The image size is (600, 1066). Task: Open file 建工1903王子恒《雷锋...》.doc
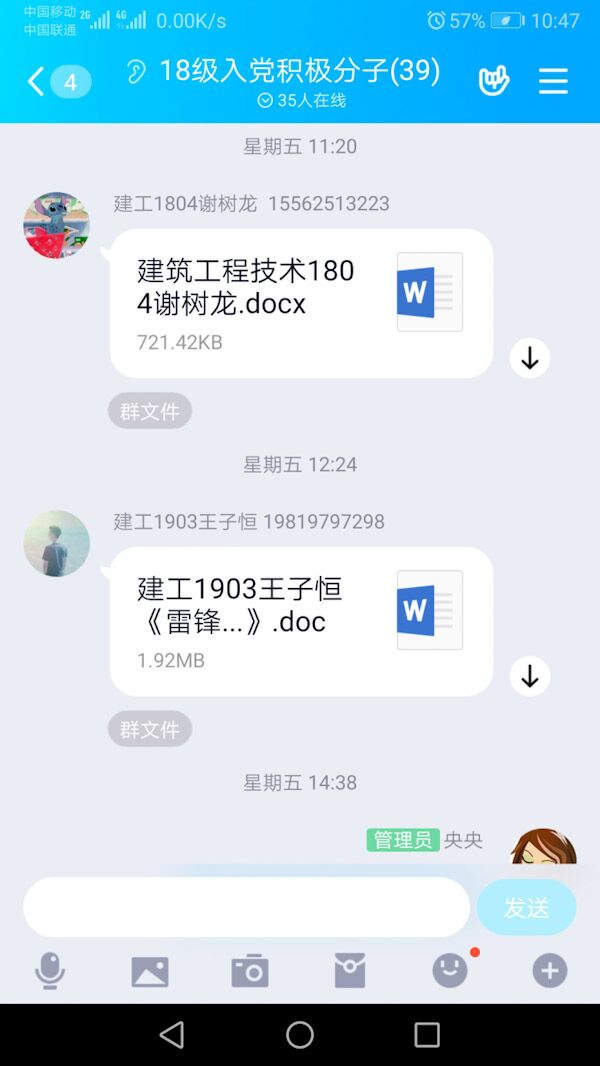point(300,621)
